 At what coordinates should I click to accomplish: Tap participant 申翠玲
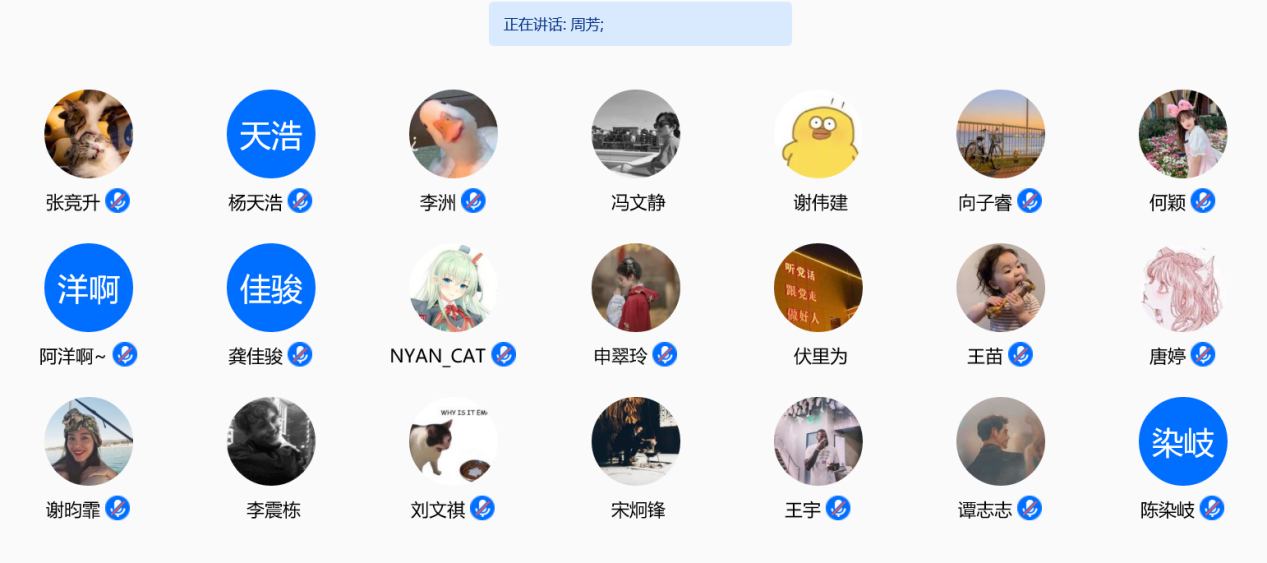[x=636, y=288]
